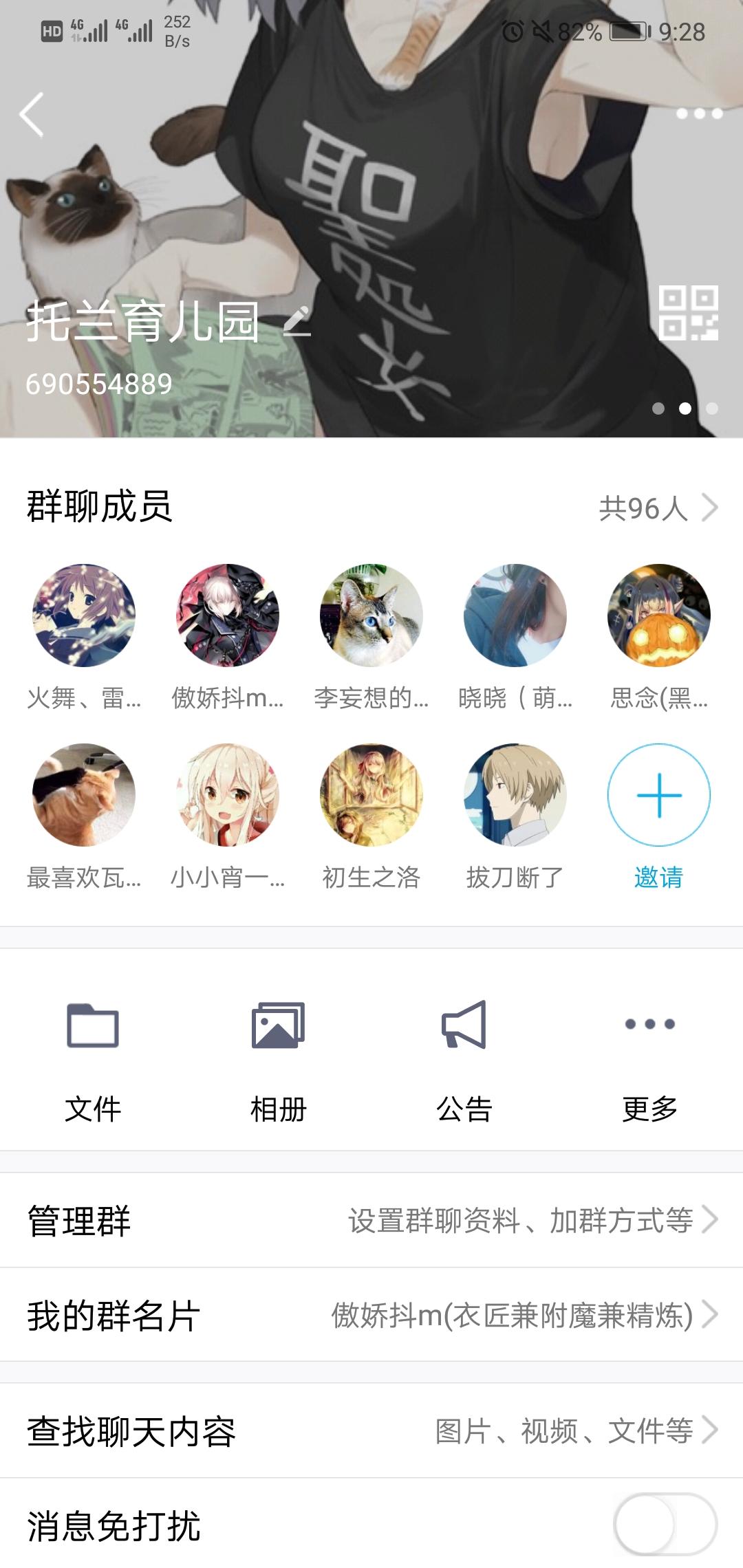Open 查找聊天内容 to search chat history
Screen dimensions: 743x1568
[x=371, y=1431]
